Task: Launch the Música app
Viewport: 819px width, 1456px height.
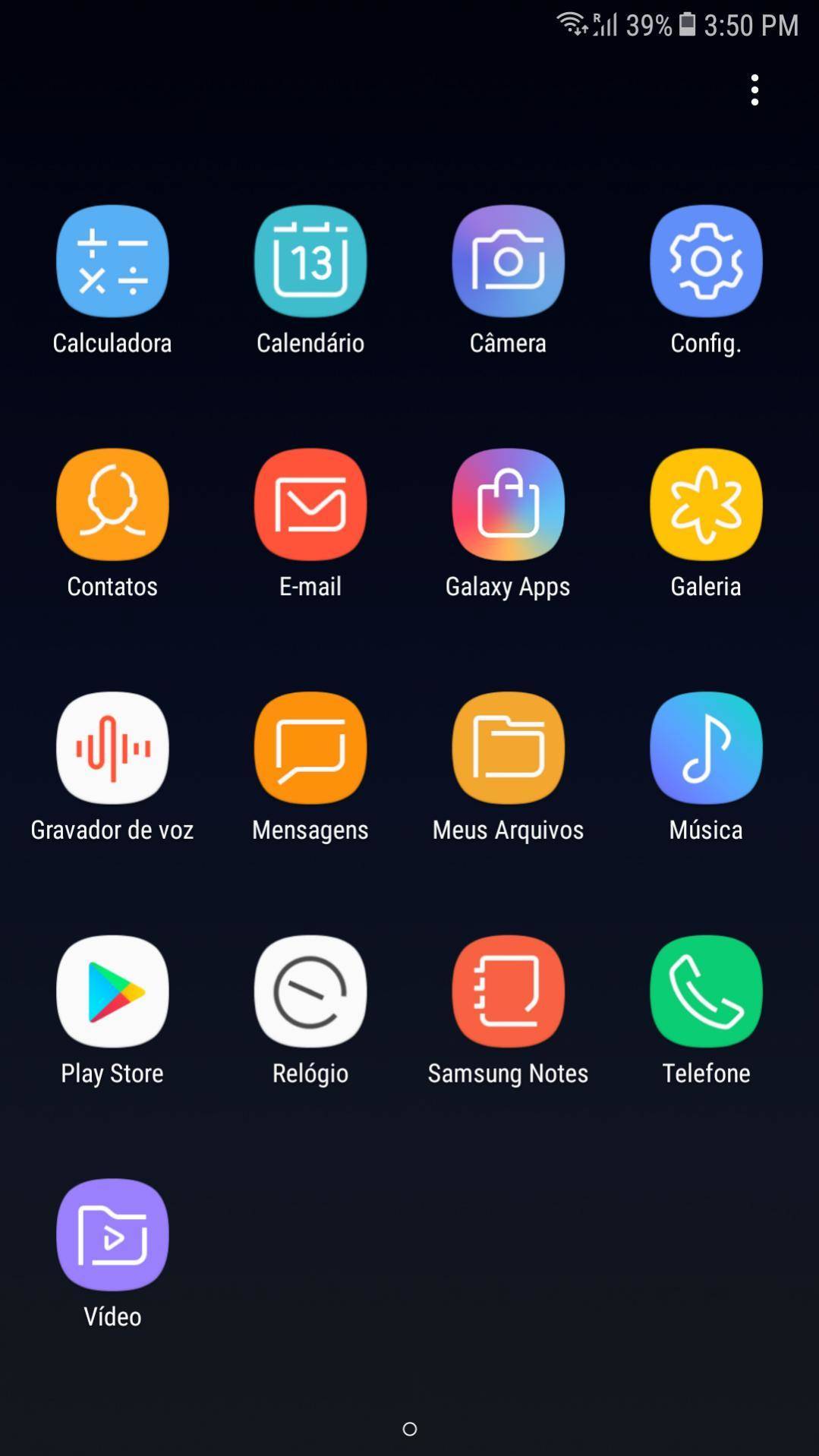Action: (x=706, y=748)
